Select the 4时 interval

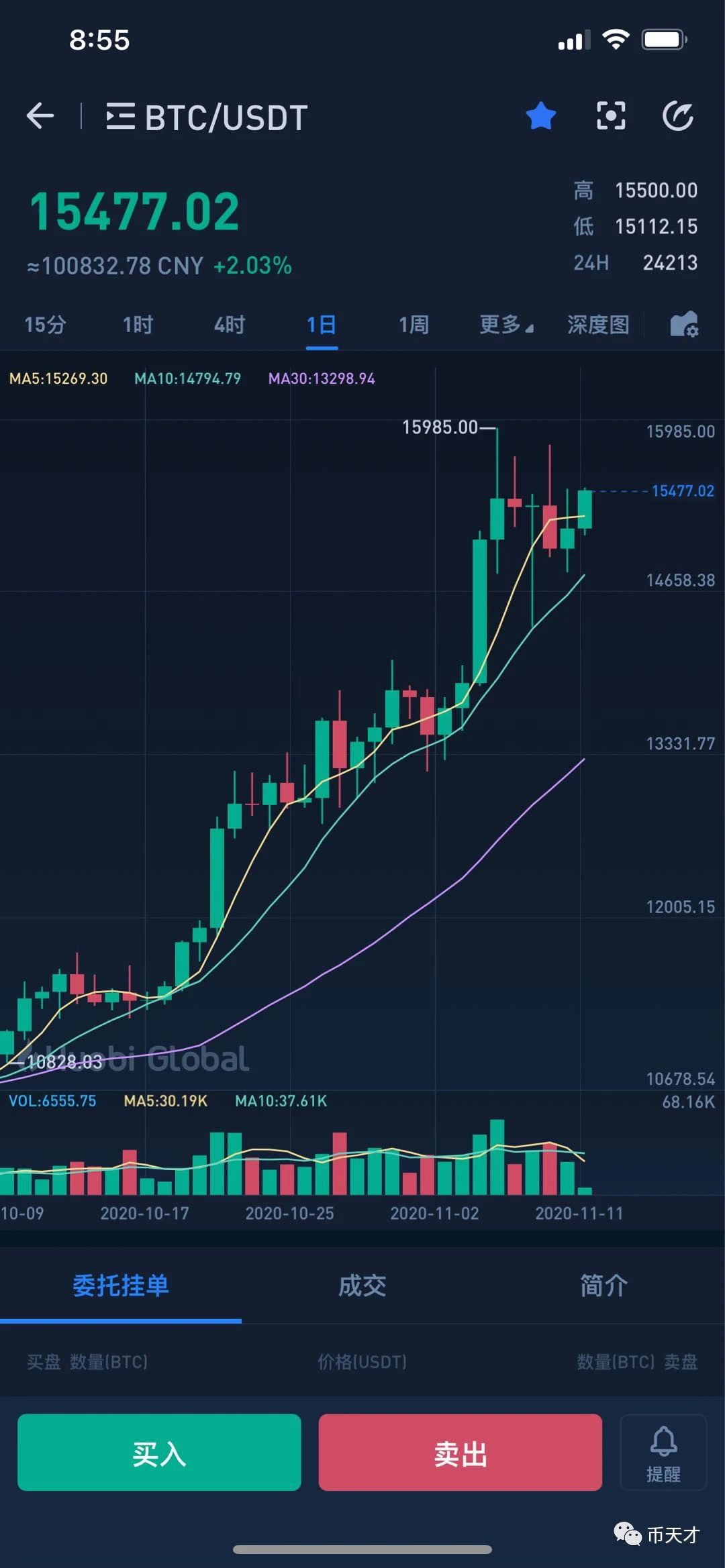[x=230, y=325]
